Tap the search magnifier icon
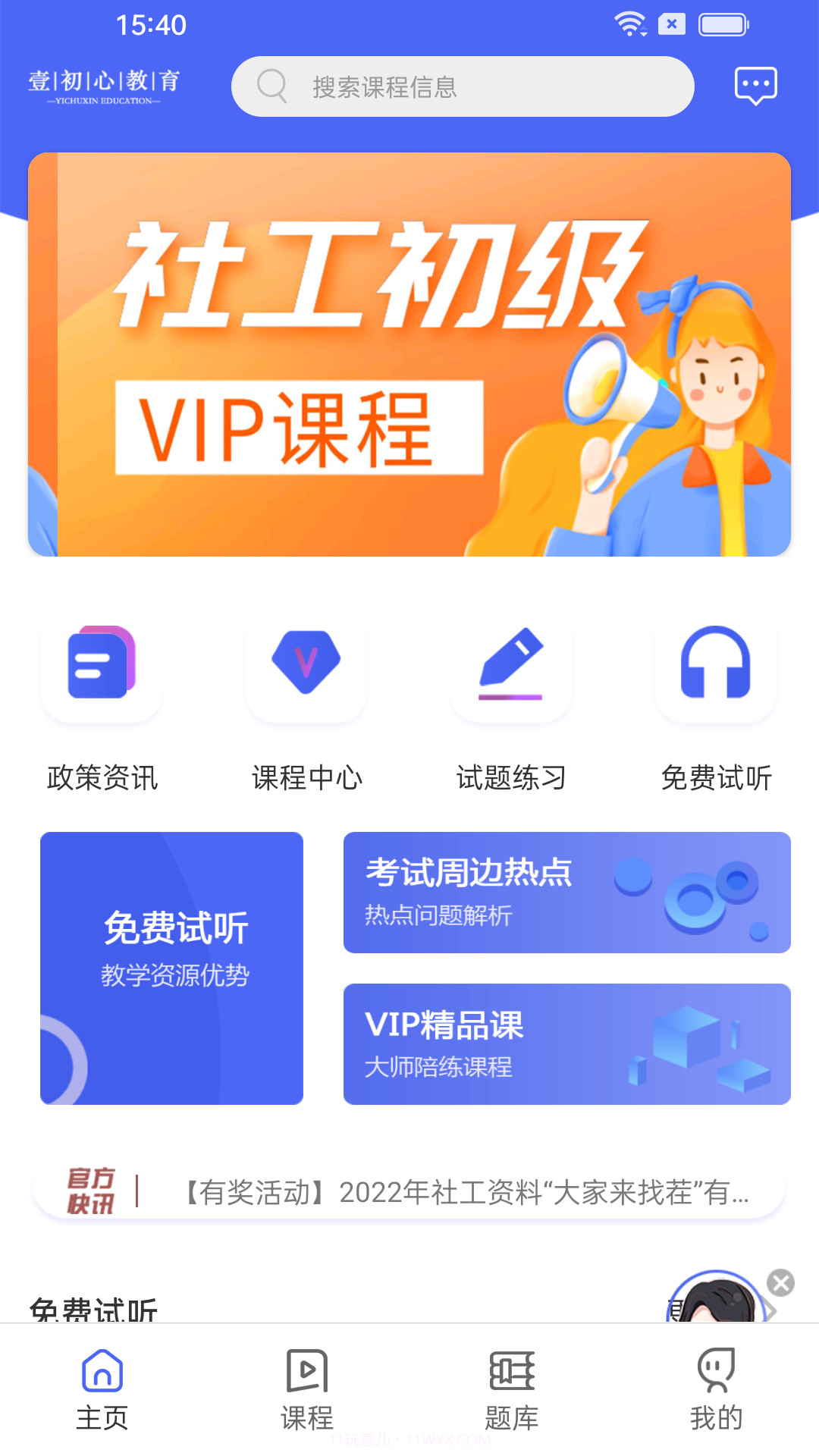 click(271, 86)
